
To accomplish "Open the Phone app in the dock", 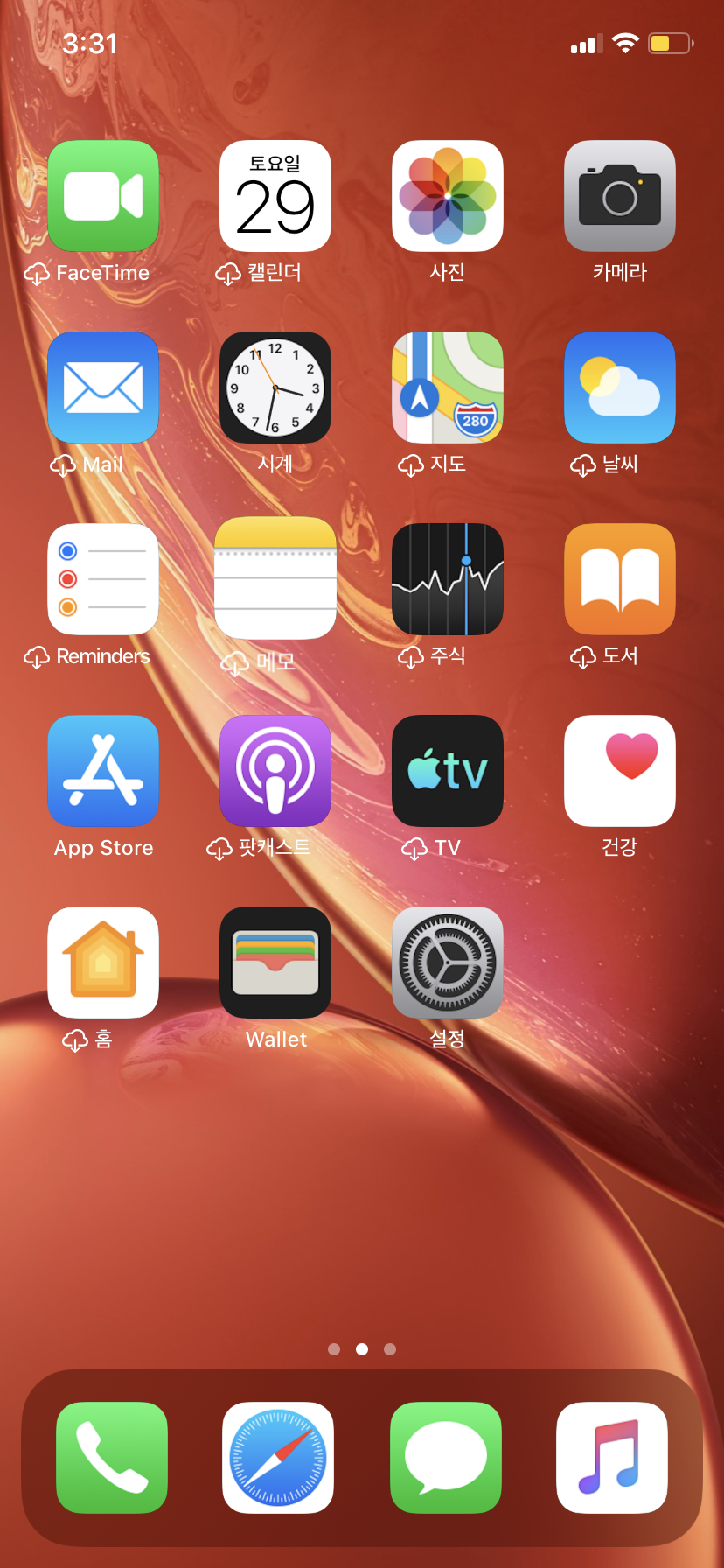I will [x=112, y=1458].
